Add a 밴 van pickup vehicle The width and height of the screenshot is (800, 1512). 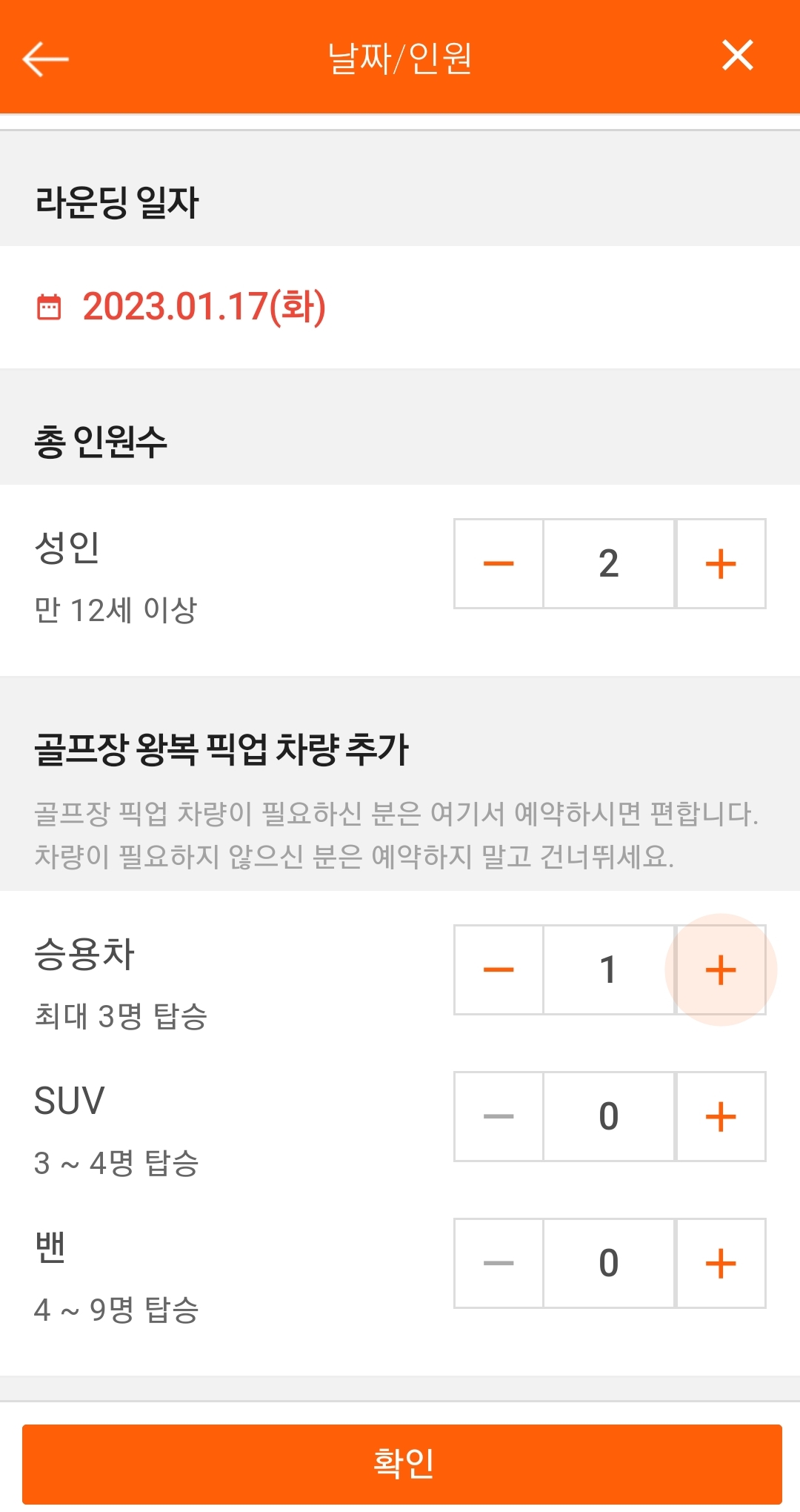(721, 1263)
